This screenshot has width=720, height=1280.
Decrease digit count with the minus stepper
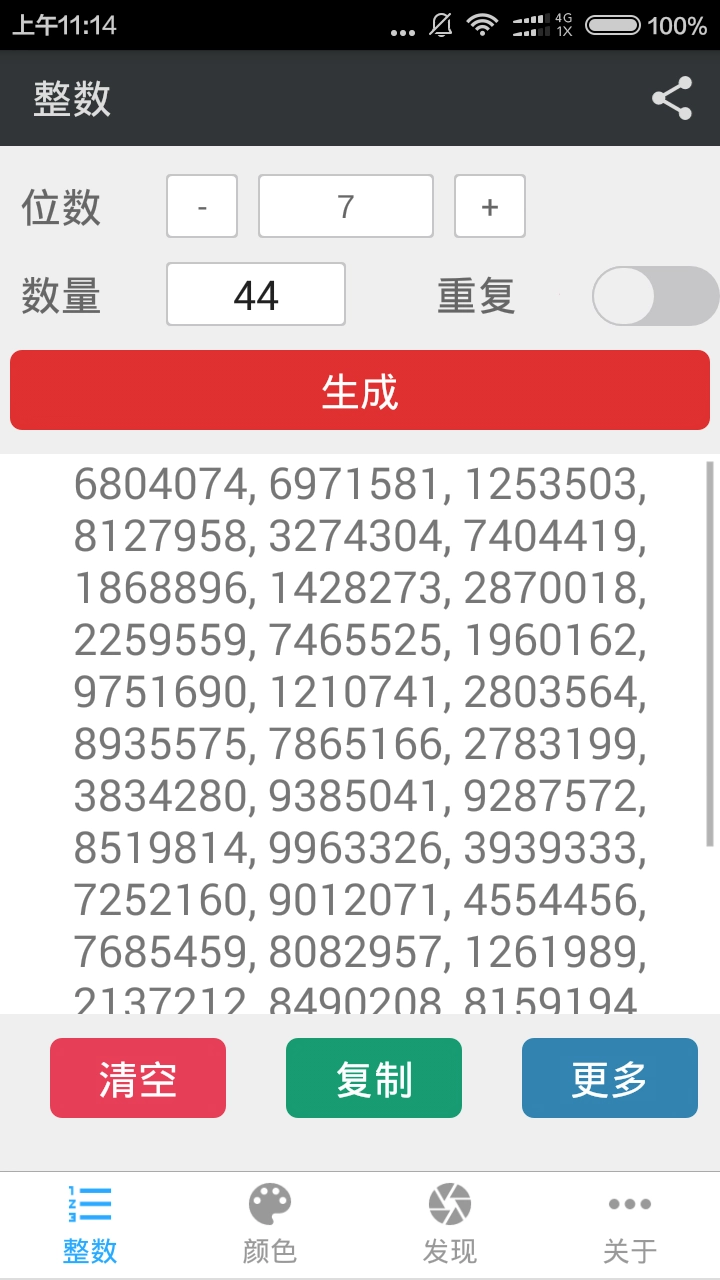[x=201, y=206]
